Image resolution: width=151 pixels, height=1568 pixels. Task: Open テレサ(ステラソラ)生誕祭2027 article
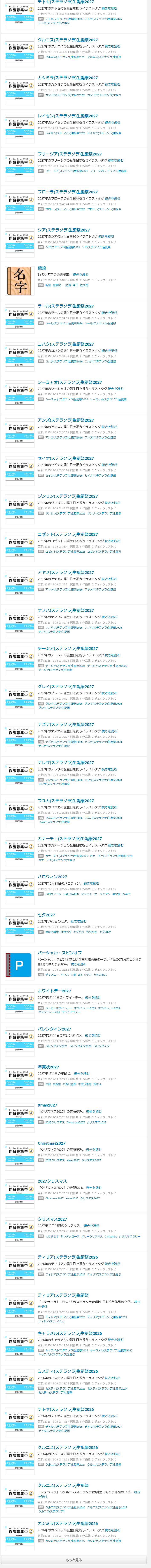pyautogui.click(x=66, y=762)
